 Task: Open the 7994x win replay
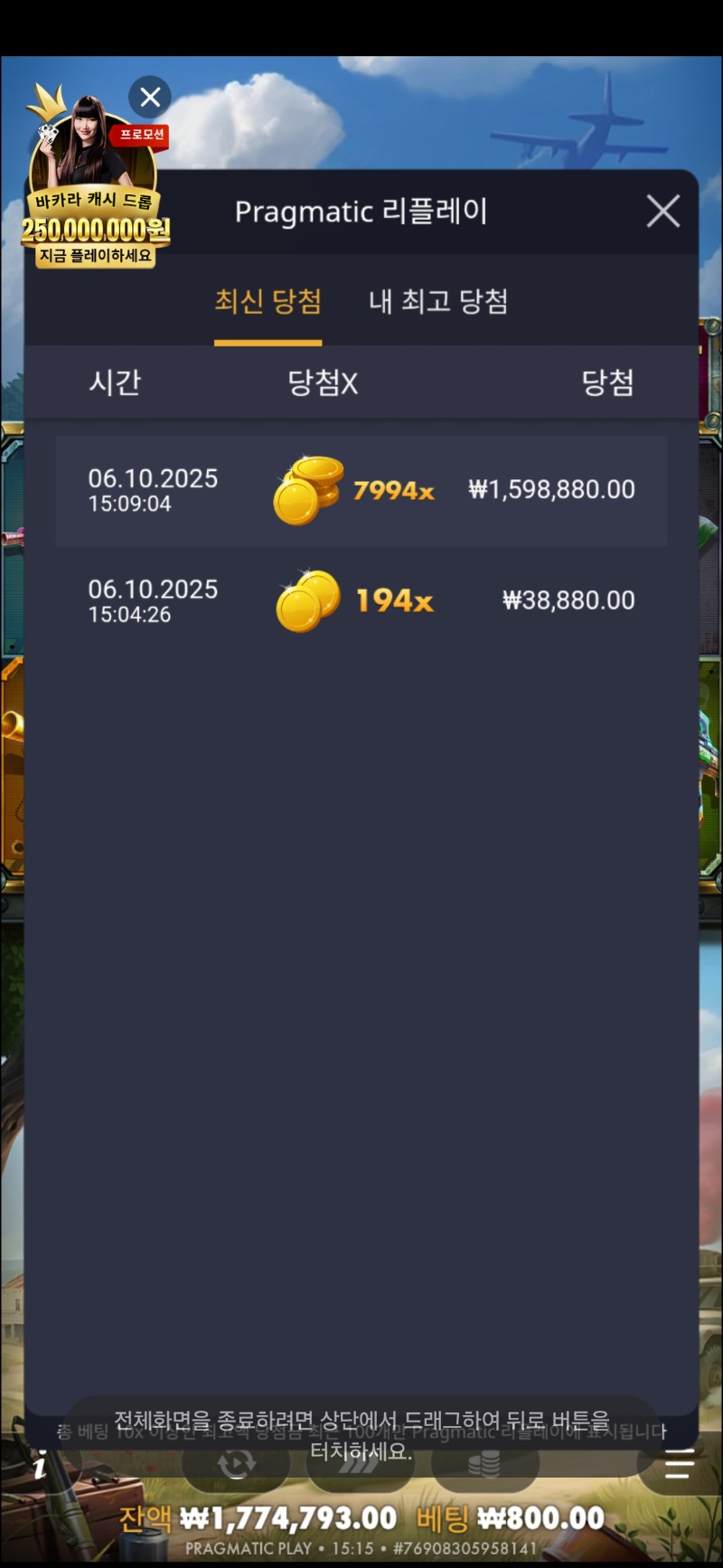[361, 491]
